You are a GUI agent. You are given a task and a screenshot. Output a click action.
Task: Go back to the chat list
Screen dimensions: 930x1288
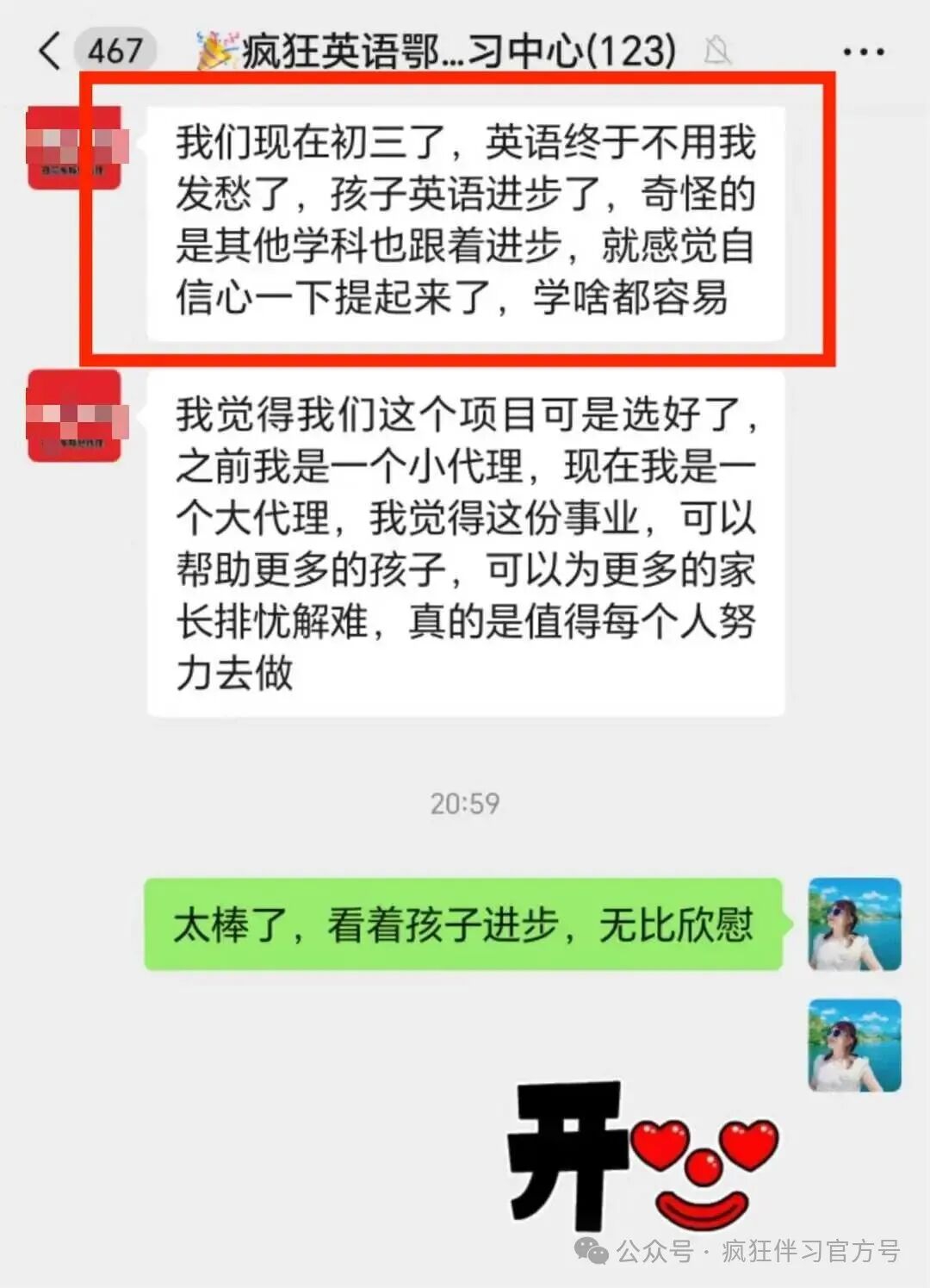[x=50, y=51]
